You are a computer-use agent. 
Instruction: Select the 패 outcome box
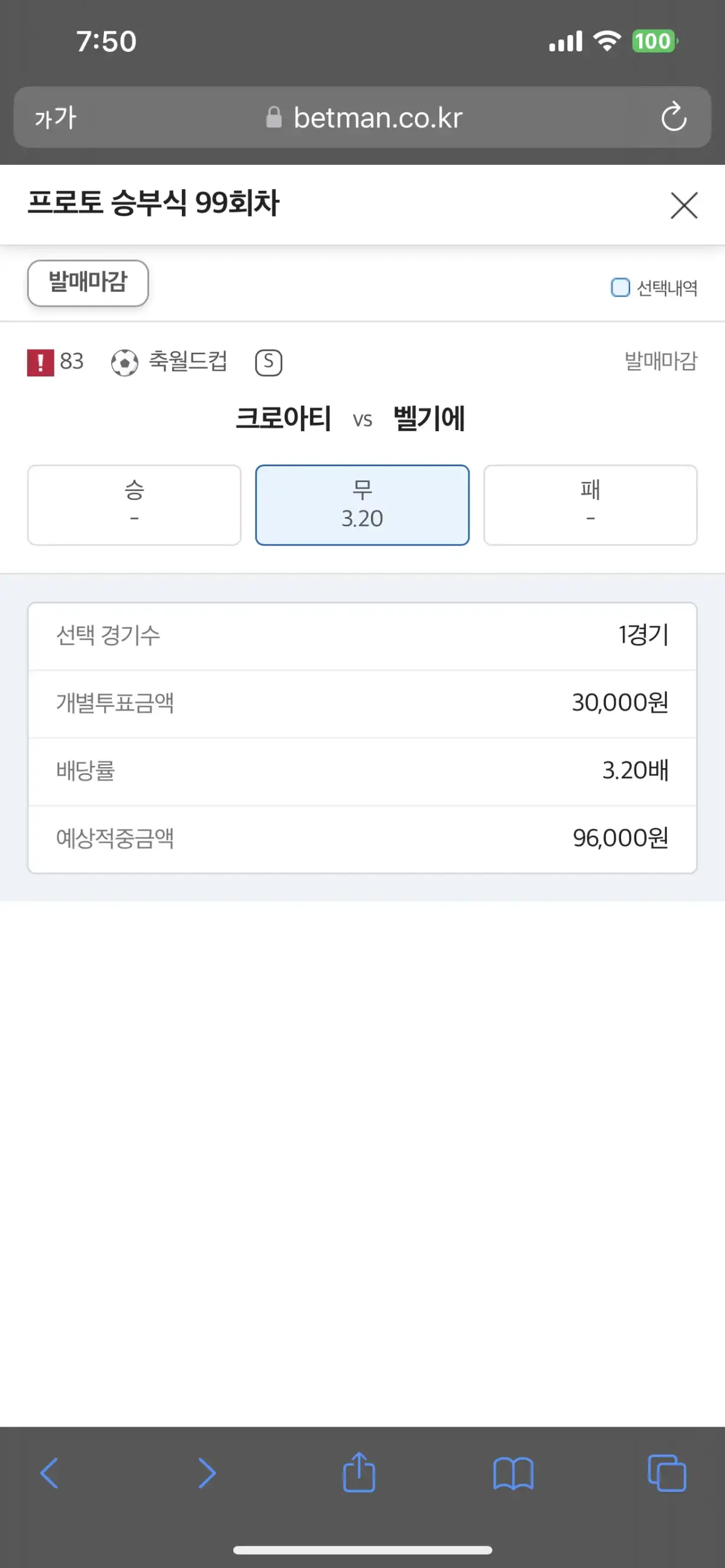pos(590,505)
